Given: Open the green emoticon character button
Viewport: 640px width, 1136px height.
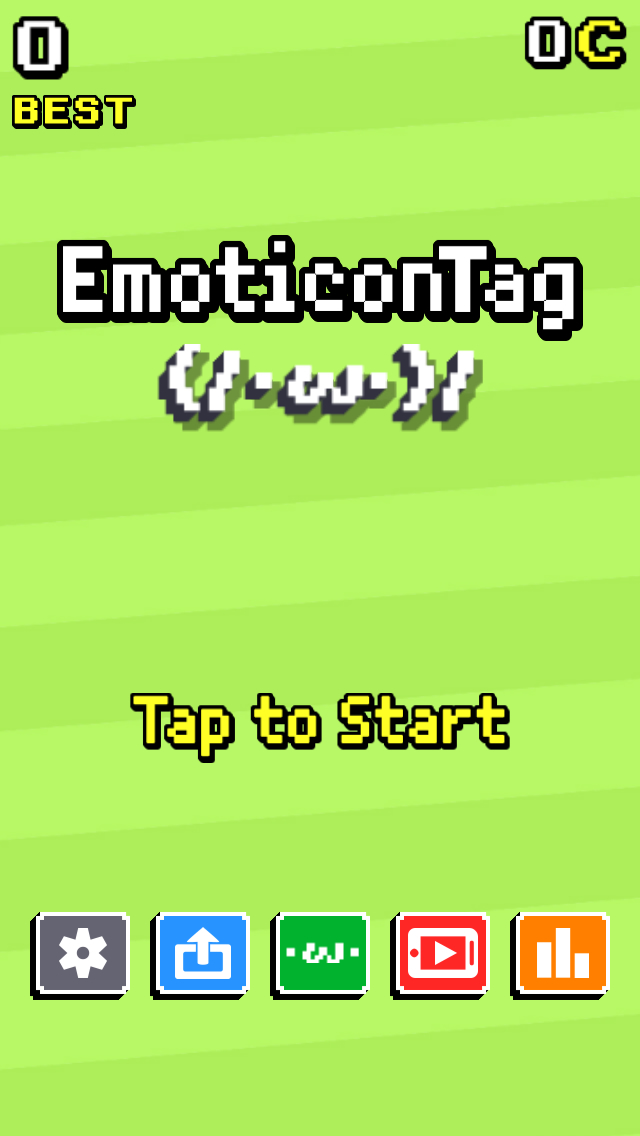Looking at the screenshot, I should (x=322, y=954).
